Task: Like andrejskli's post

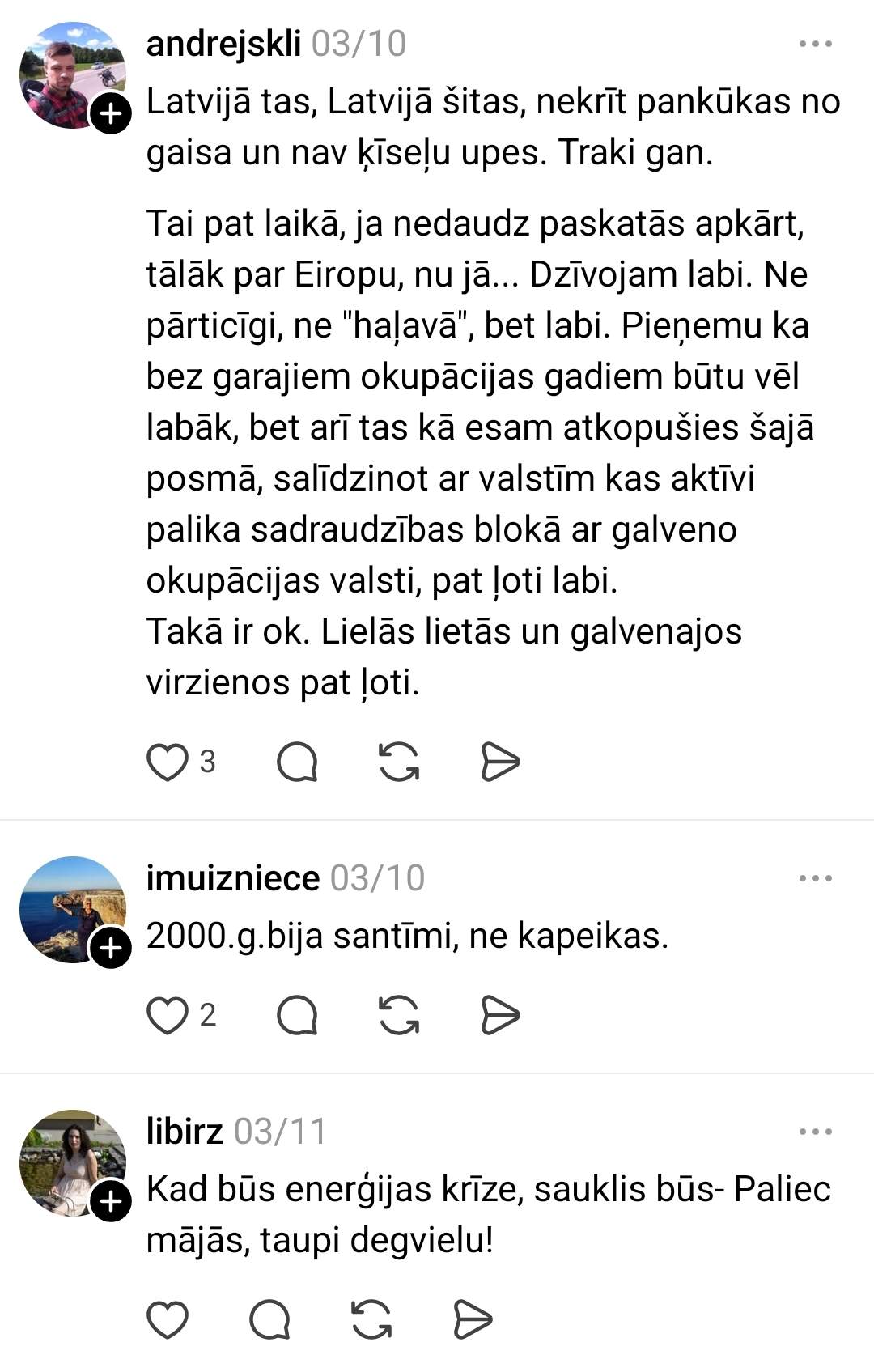Action: (168, 762)
